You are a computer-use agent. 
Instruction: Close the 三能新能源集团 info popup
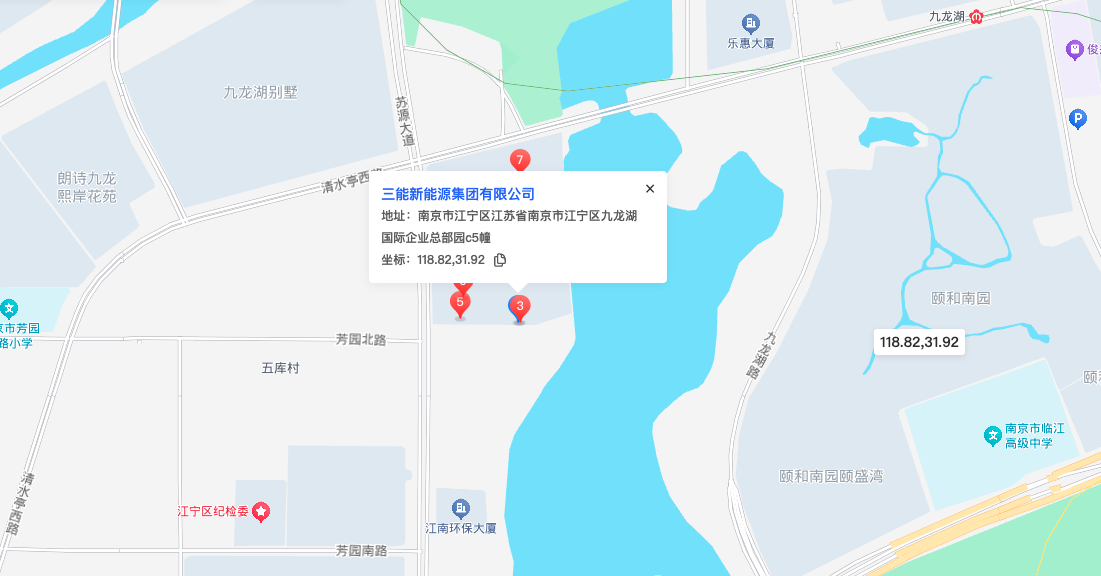(649, 188)
